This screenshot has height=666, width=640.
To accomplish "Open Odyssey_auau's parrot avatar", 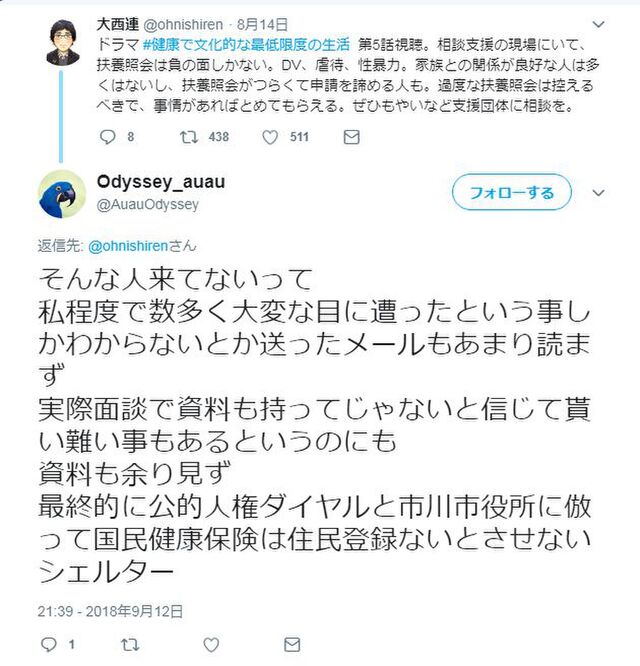I will point(62,194).
